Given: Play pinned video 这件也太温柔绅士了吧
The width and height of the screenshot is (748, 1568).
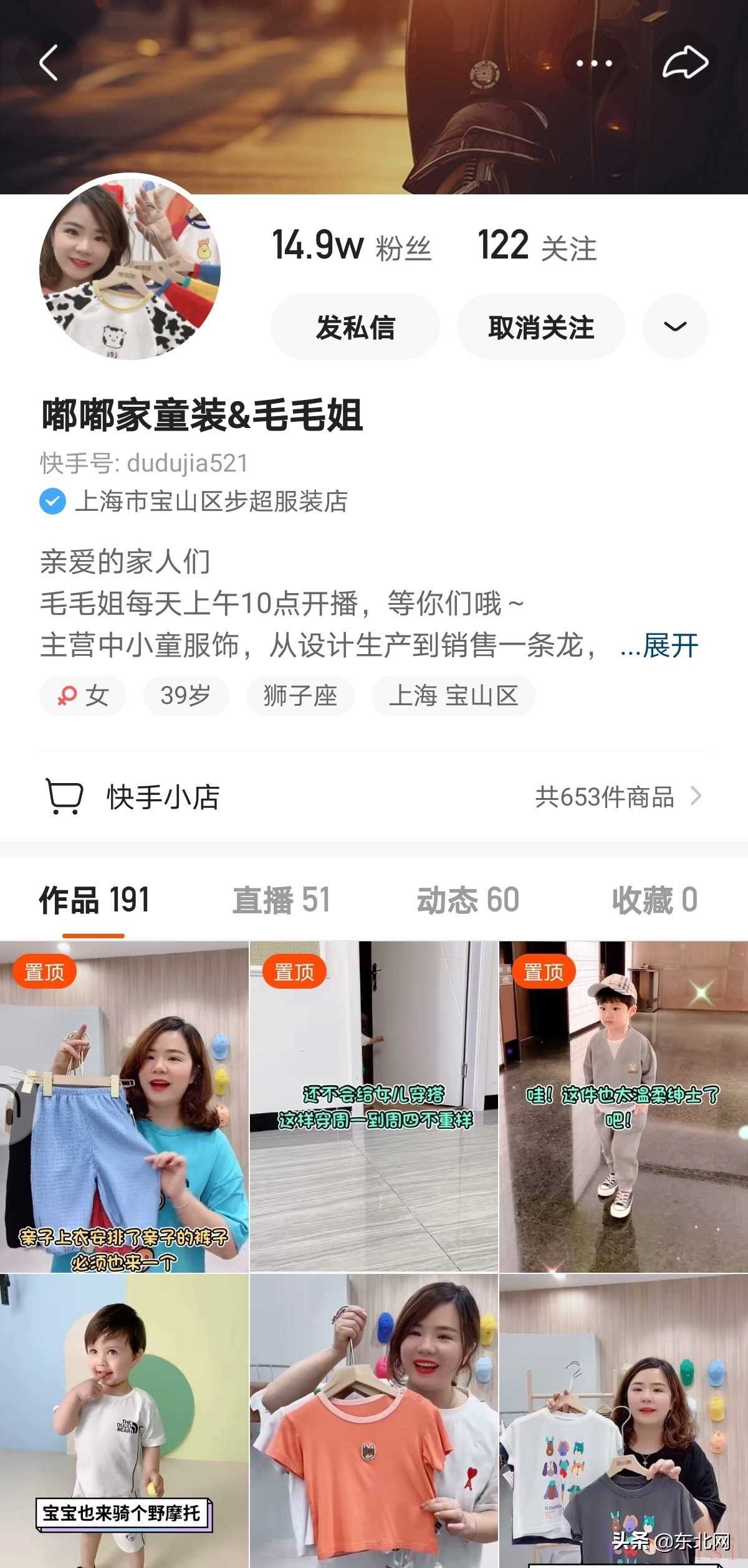Looking at the screenshot, I should [x=623, y=1106].
